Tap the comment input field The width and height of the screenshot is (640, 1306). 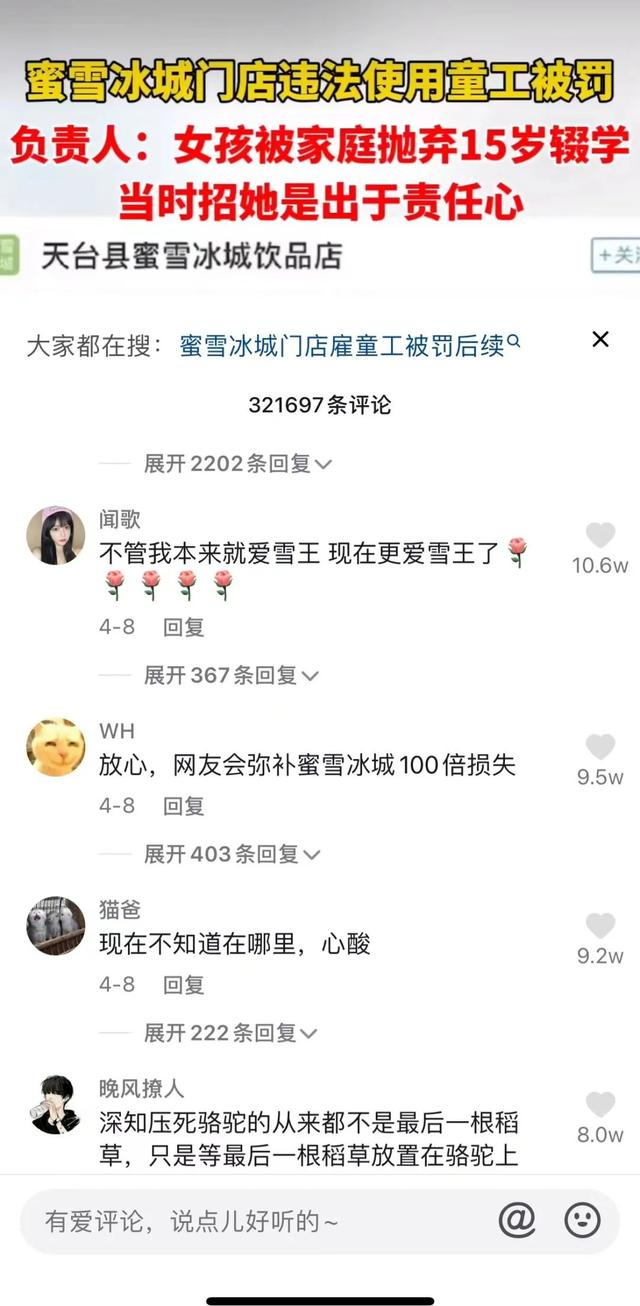click(260, 1221)
